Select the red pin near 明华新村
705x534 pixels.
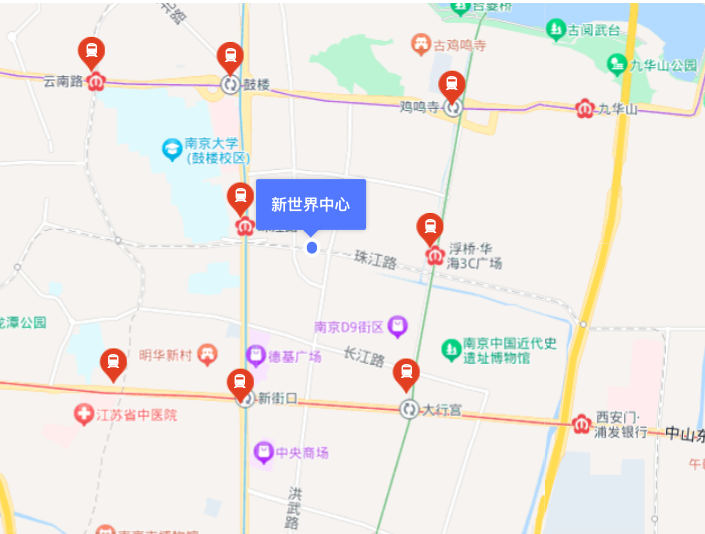click(x=114, y=362)
